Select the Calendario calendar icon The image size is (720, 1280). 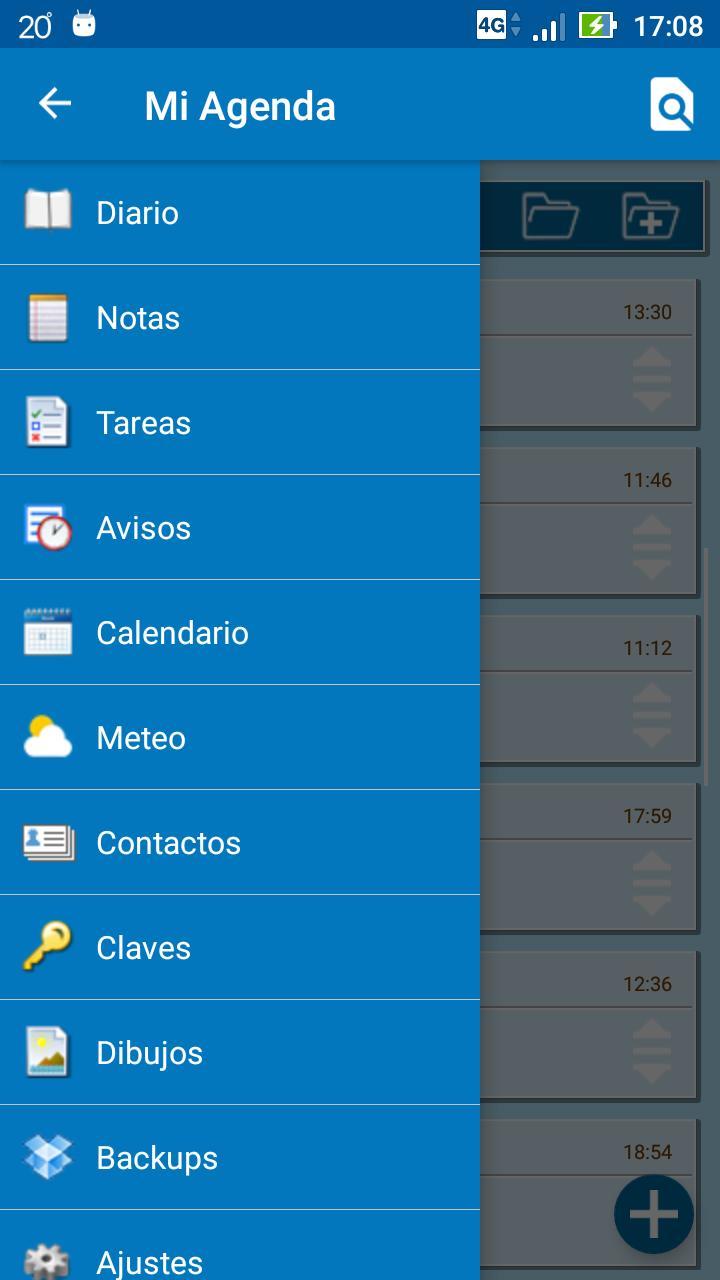[x=45, y=632]
